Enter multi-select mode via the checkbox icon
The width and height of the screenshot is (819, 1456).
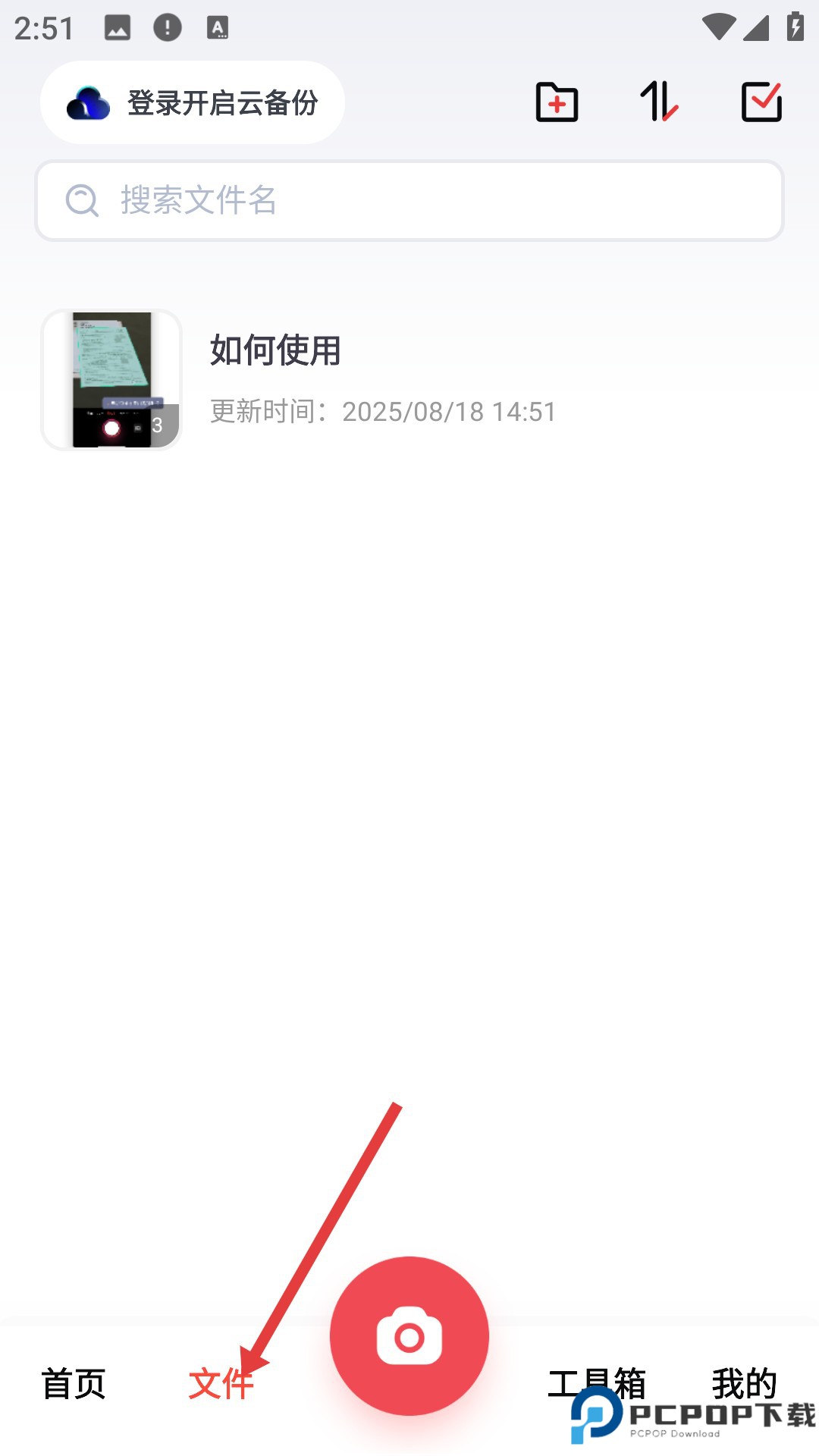pos(761,102)
